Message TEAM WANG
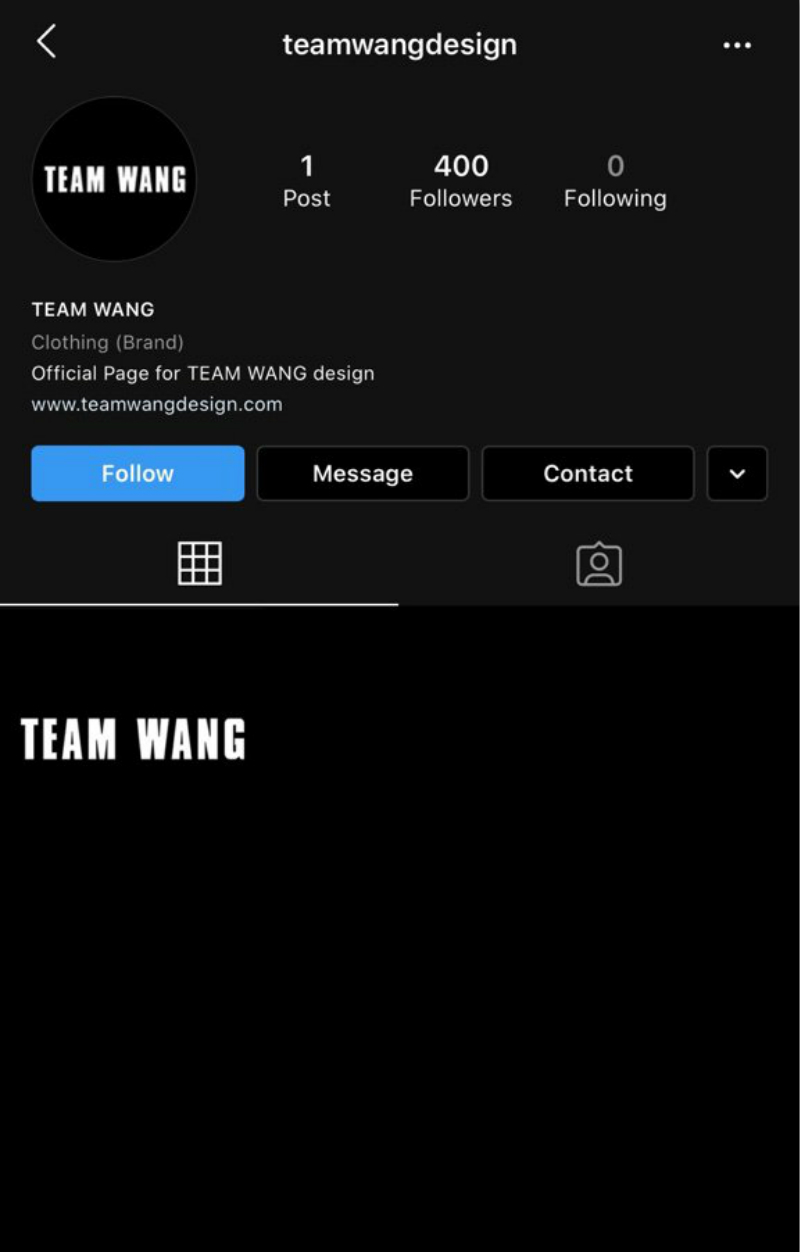Image resolution: width=800 pixels, height=1252 pixels. pos(362,473)
